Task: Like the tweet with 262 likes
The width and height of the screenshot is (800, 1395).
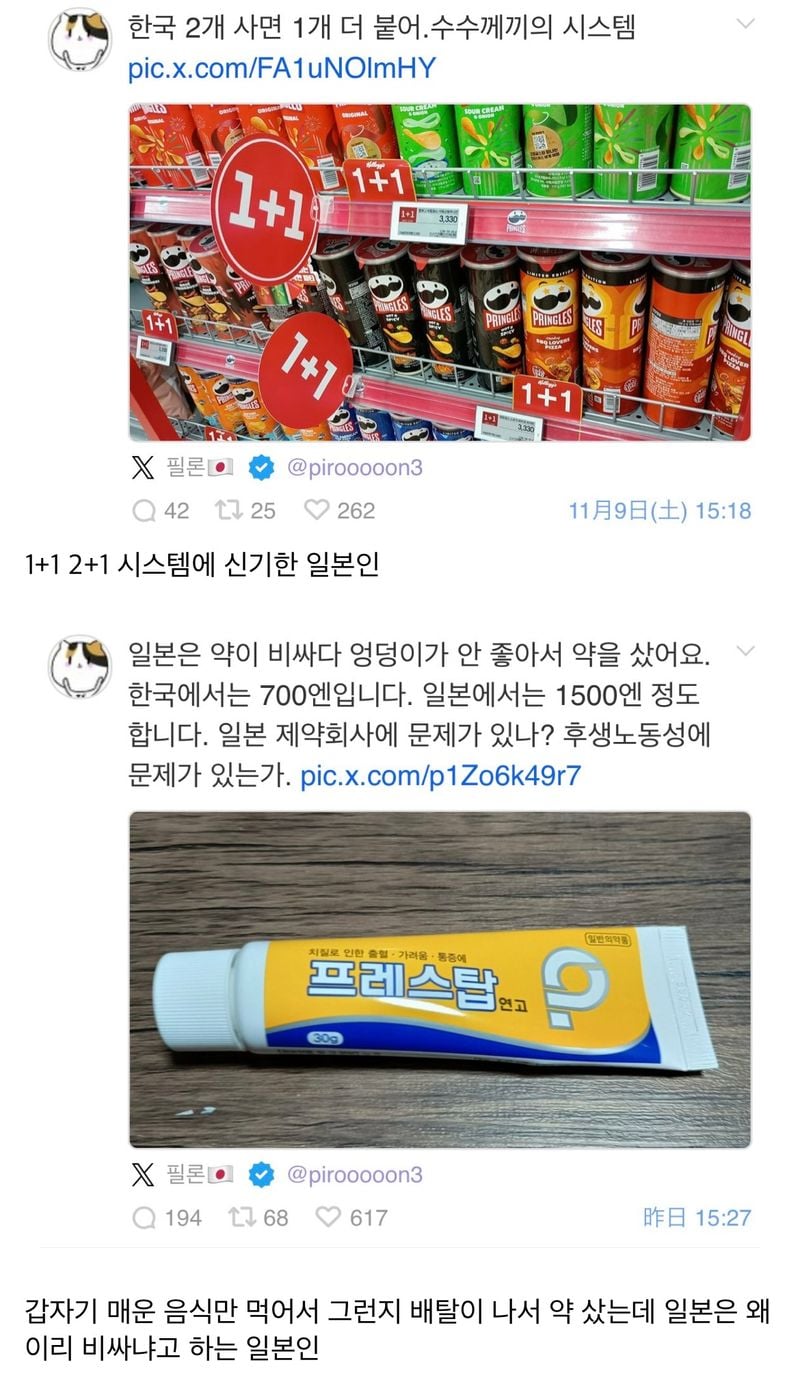Action: pos(317,511)
